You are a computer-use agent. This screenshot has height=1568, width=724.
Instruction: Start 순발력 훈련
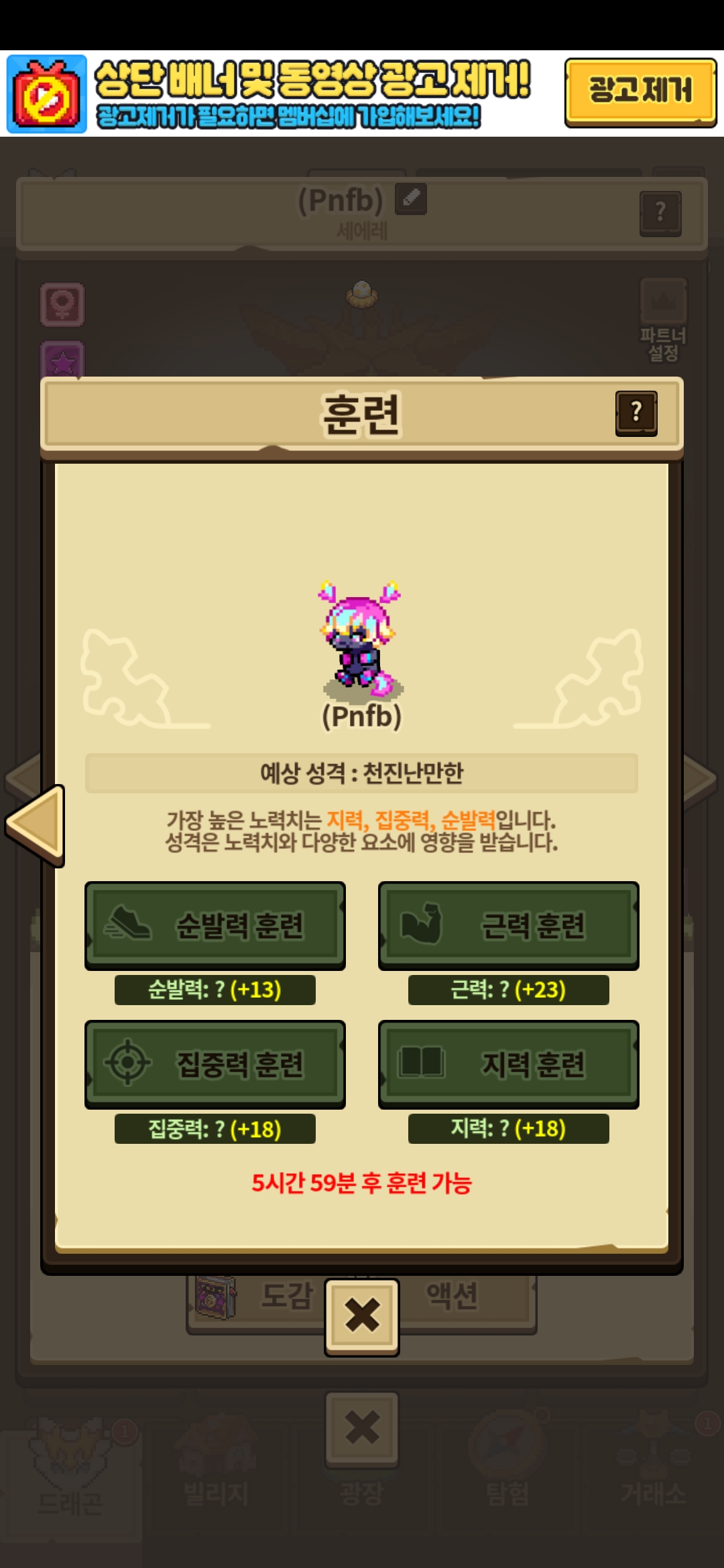click(x=215, y=925)
